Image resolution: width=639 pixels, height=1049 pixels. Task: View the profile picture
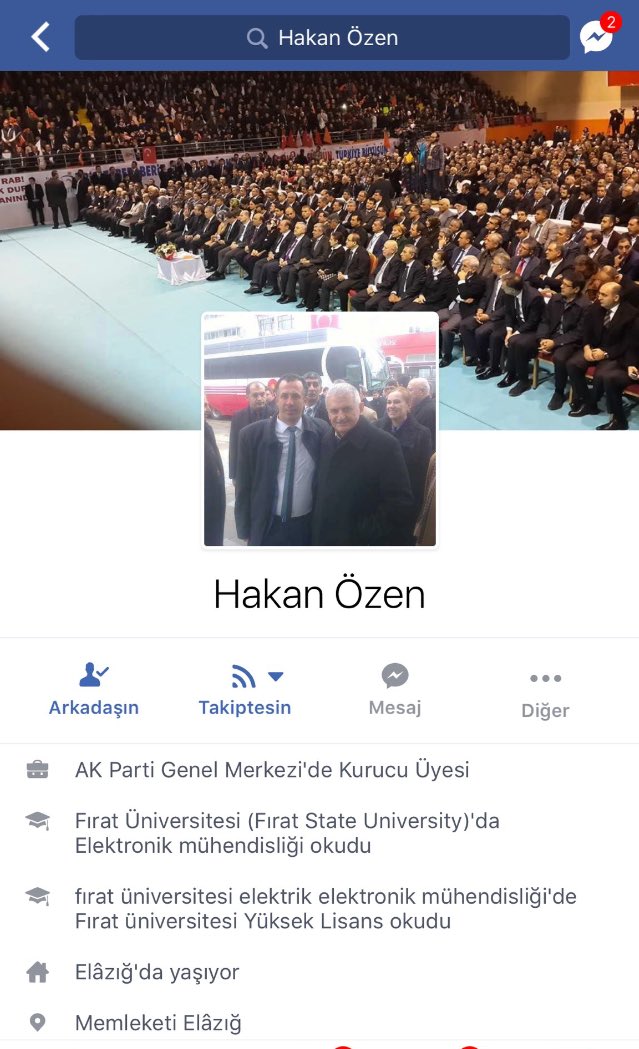(x=320, y=430)
